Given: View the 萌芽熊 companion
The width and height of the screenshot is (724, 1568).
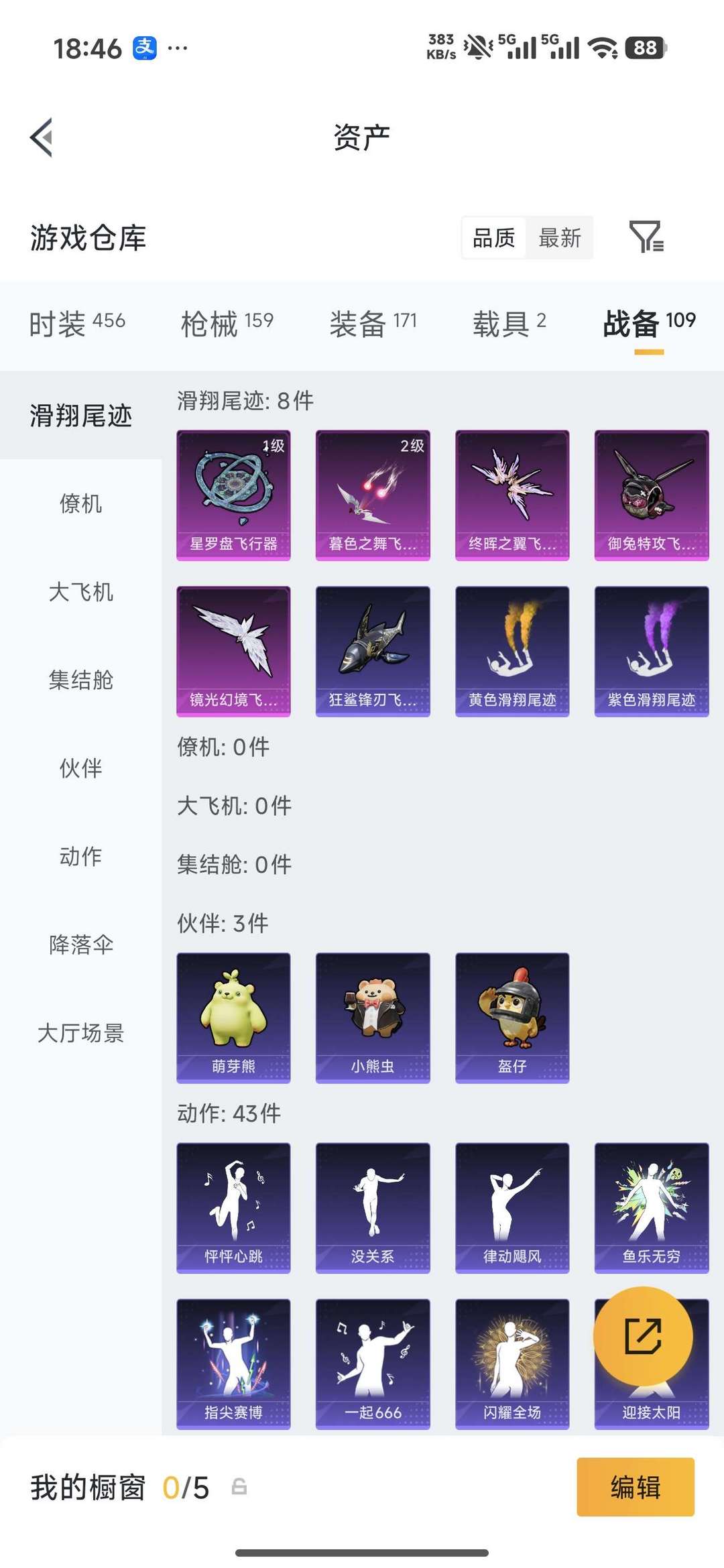Looking at the screenshot, I should pyautogui.click(x=233, y=1018).
